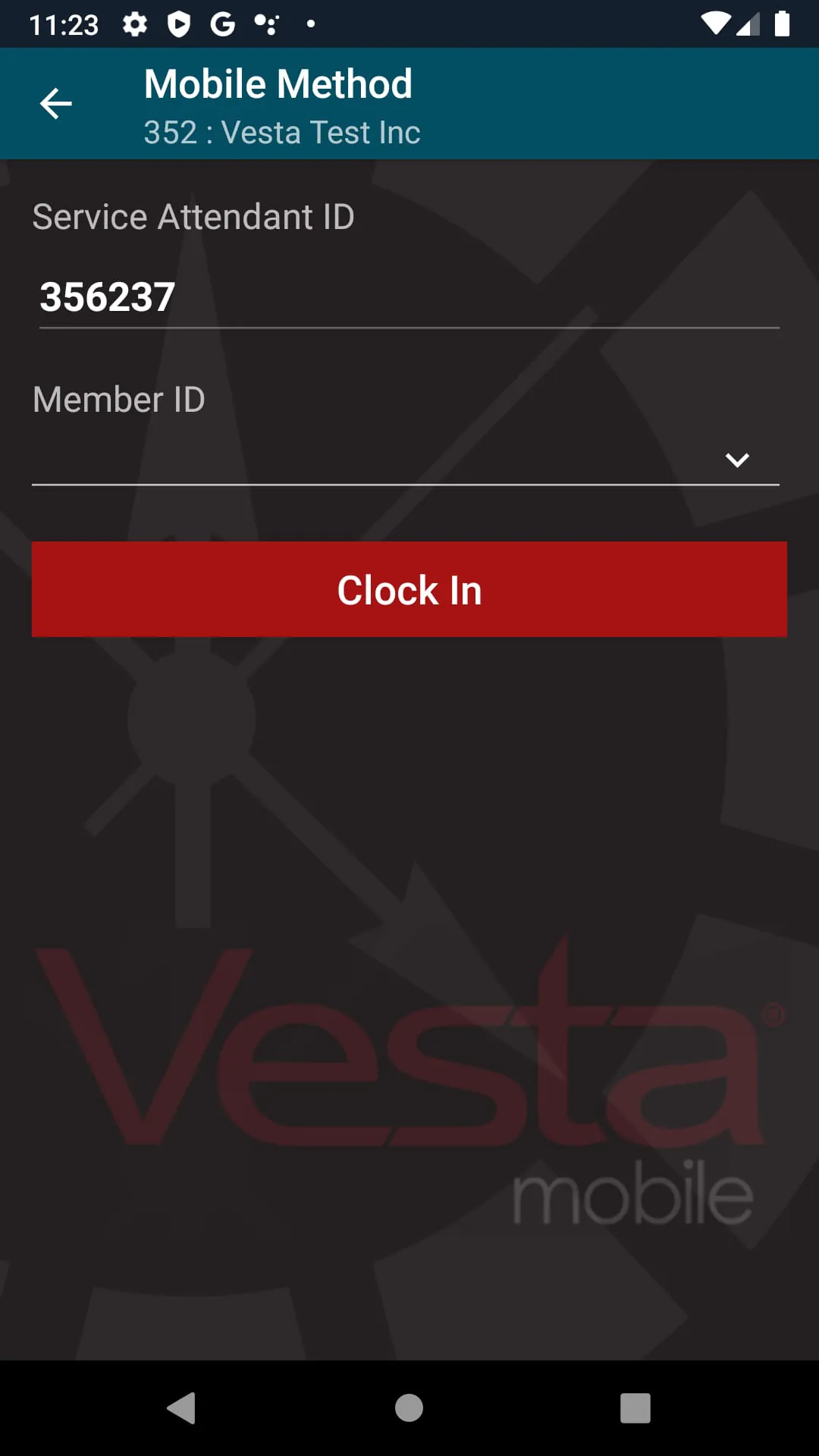Open the Member ID selection list
Viewport: 819px width, 1456px height.
(x=409, y=459)
